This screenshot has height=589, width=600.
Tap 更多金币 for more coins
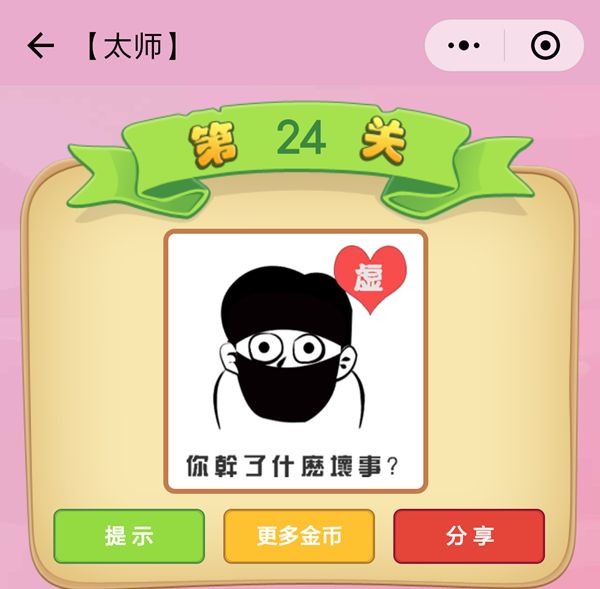[299, 536]
